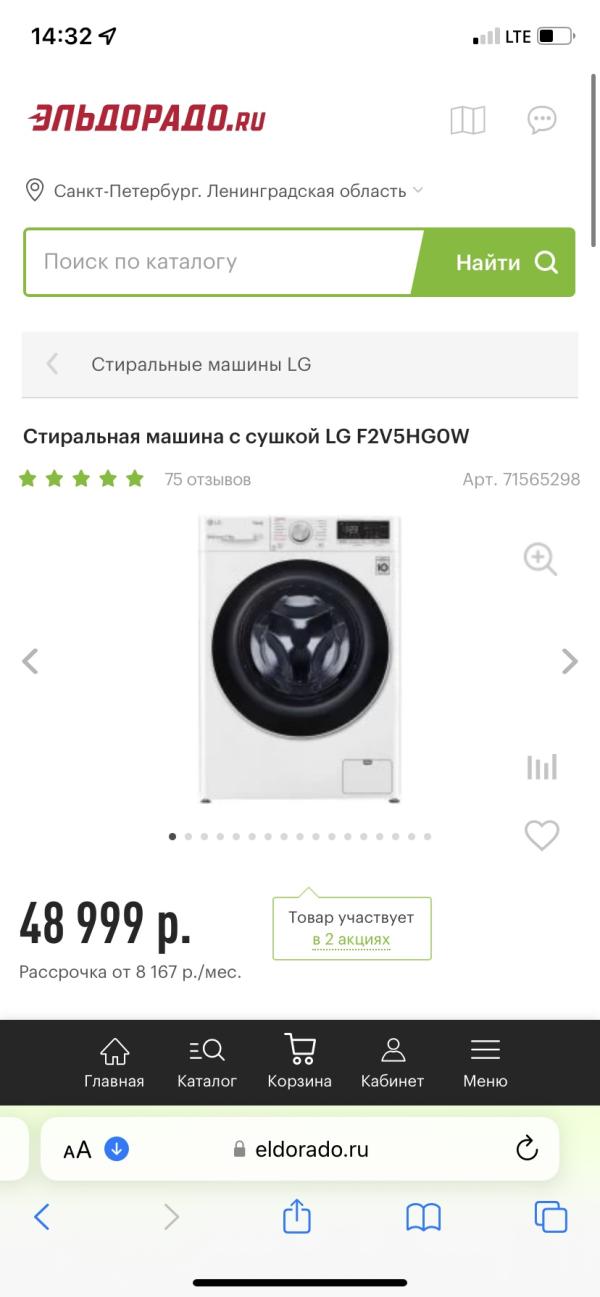This screenshot has height=1297, width=600.
Task: Tap the Найти search button
Action: 504,263
